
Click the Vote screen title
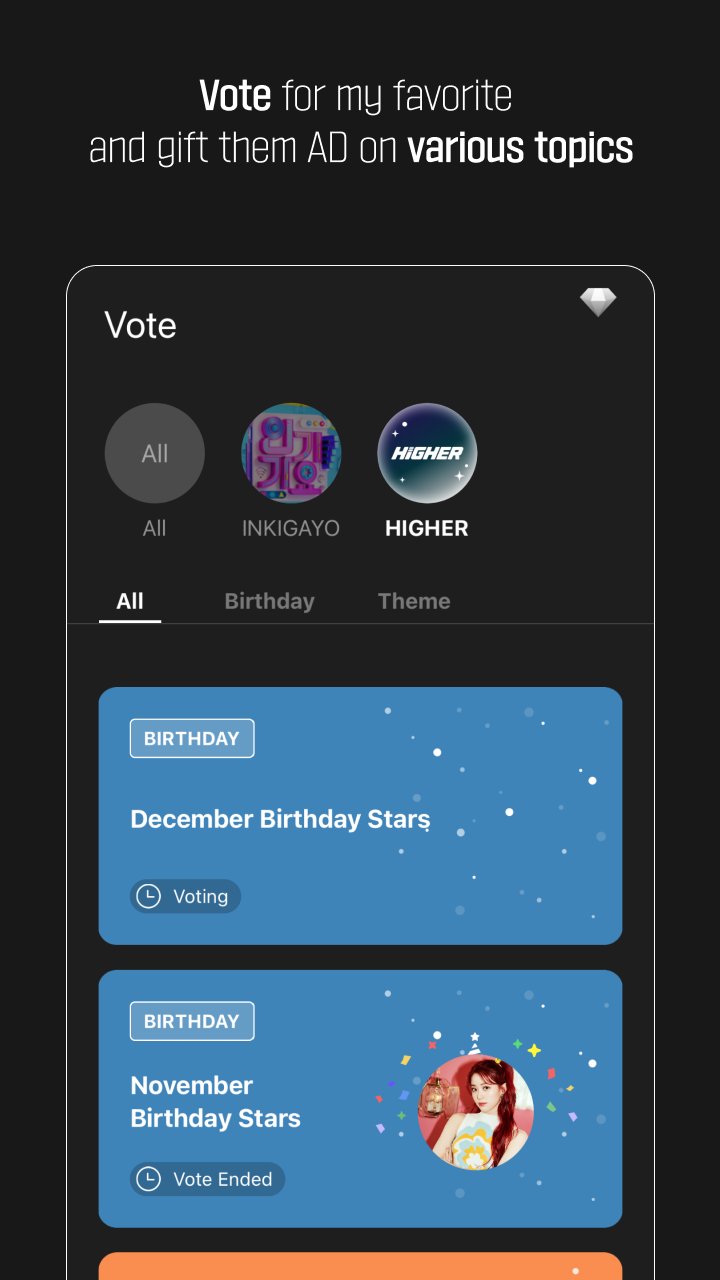(140, 324)
